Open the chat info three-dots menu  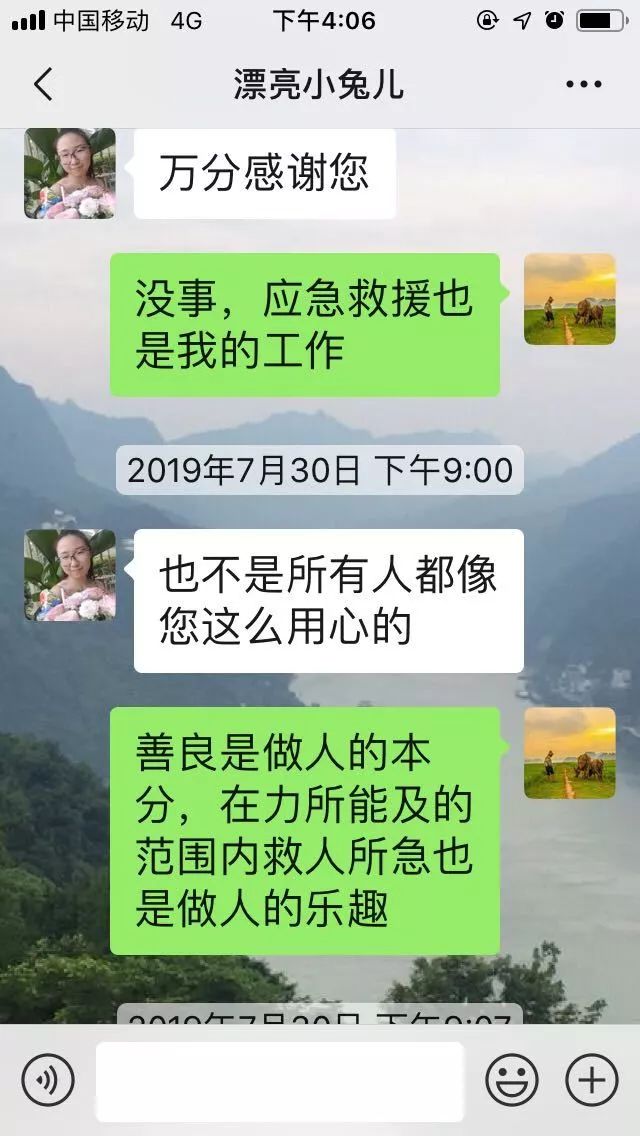coord(583,85)
